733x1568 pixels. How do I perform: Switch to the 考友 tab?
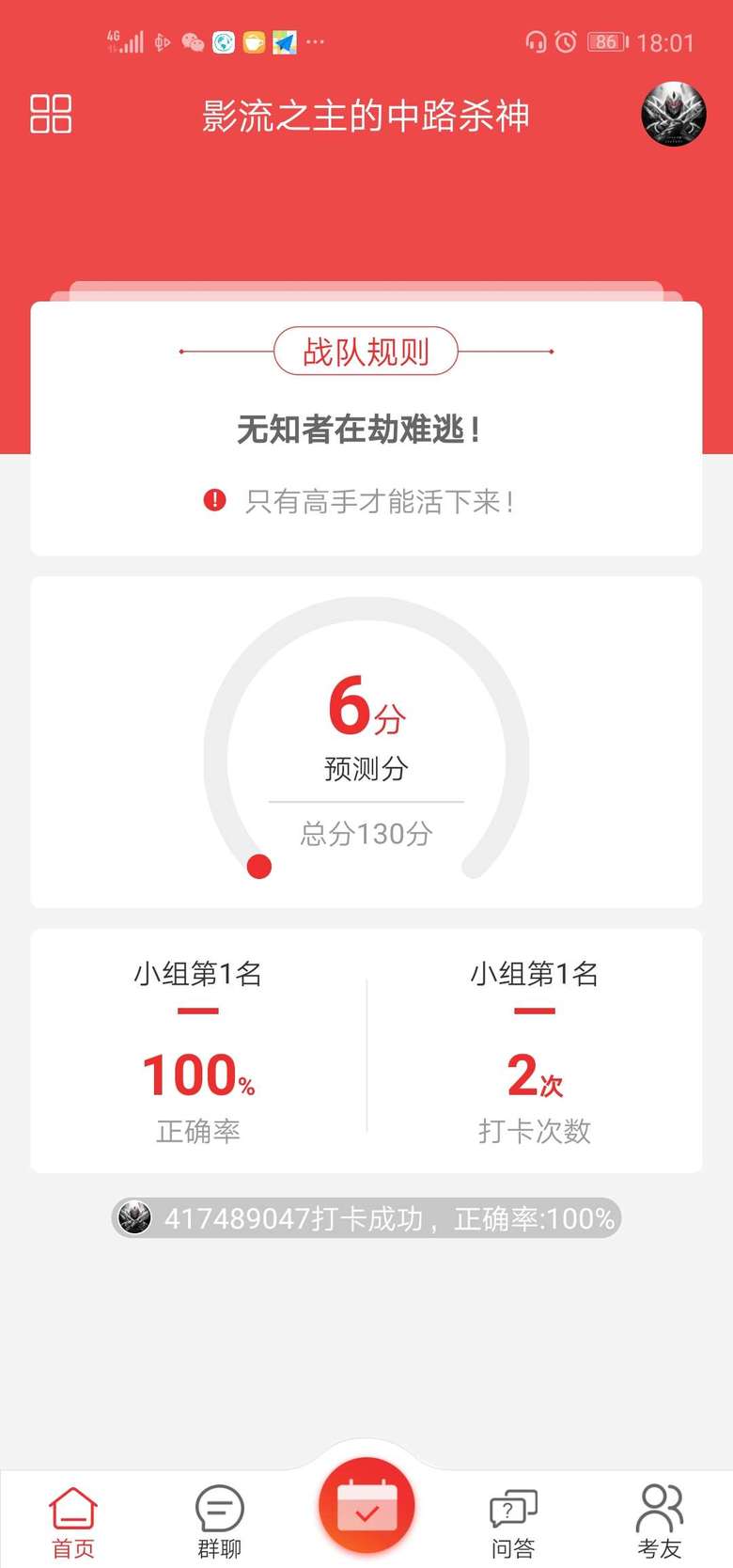660,1521
